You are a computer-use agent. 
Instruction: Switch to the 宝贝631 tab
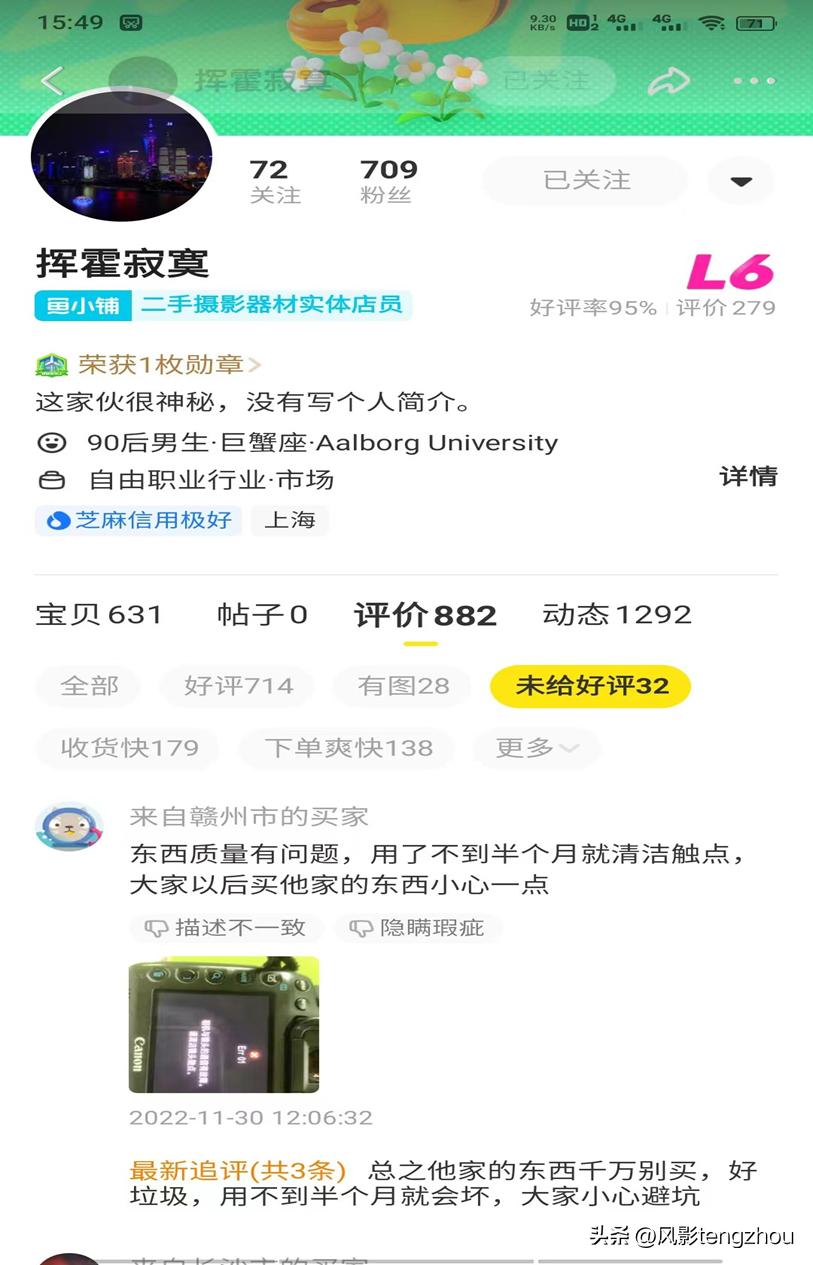98,615
